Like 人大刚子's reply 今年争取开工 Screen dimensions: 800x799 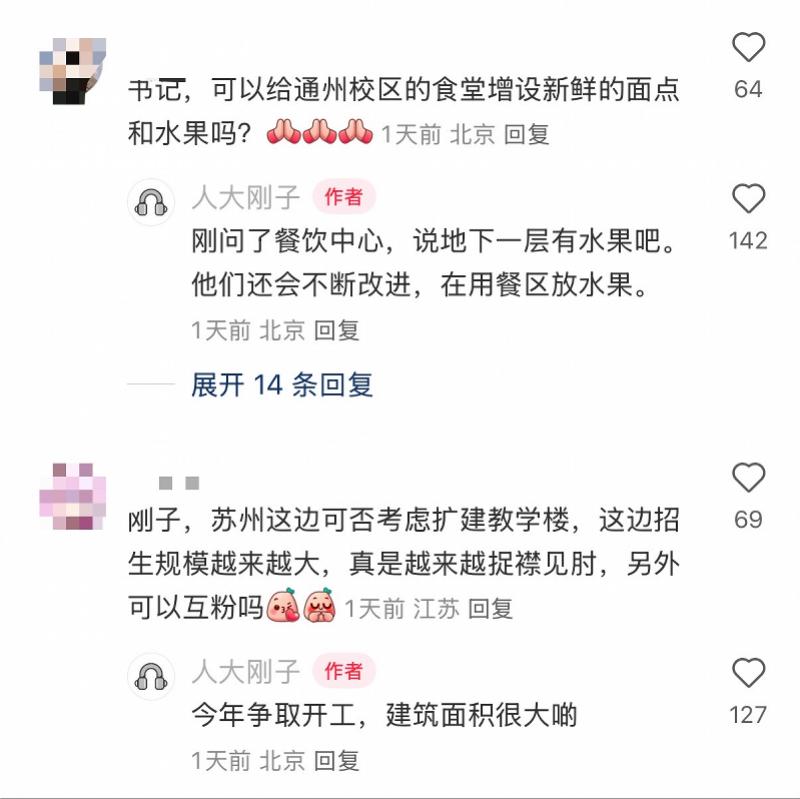[748, 674]
